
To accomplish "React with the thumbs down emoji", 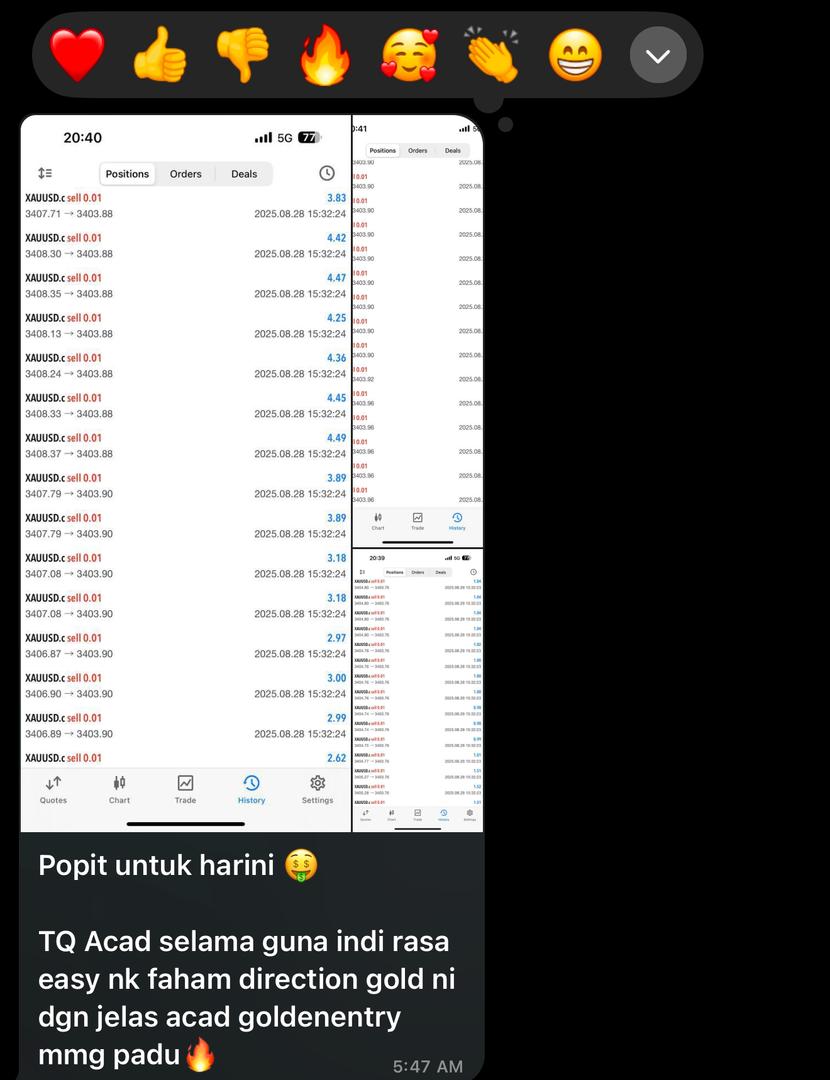I will pyautogui.click(x=243, y=55).
